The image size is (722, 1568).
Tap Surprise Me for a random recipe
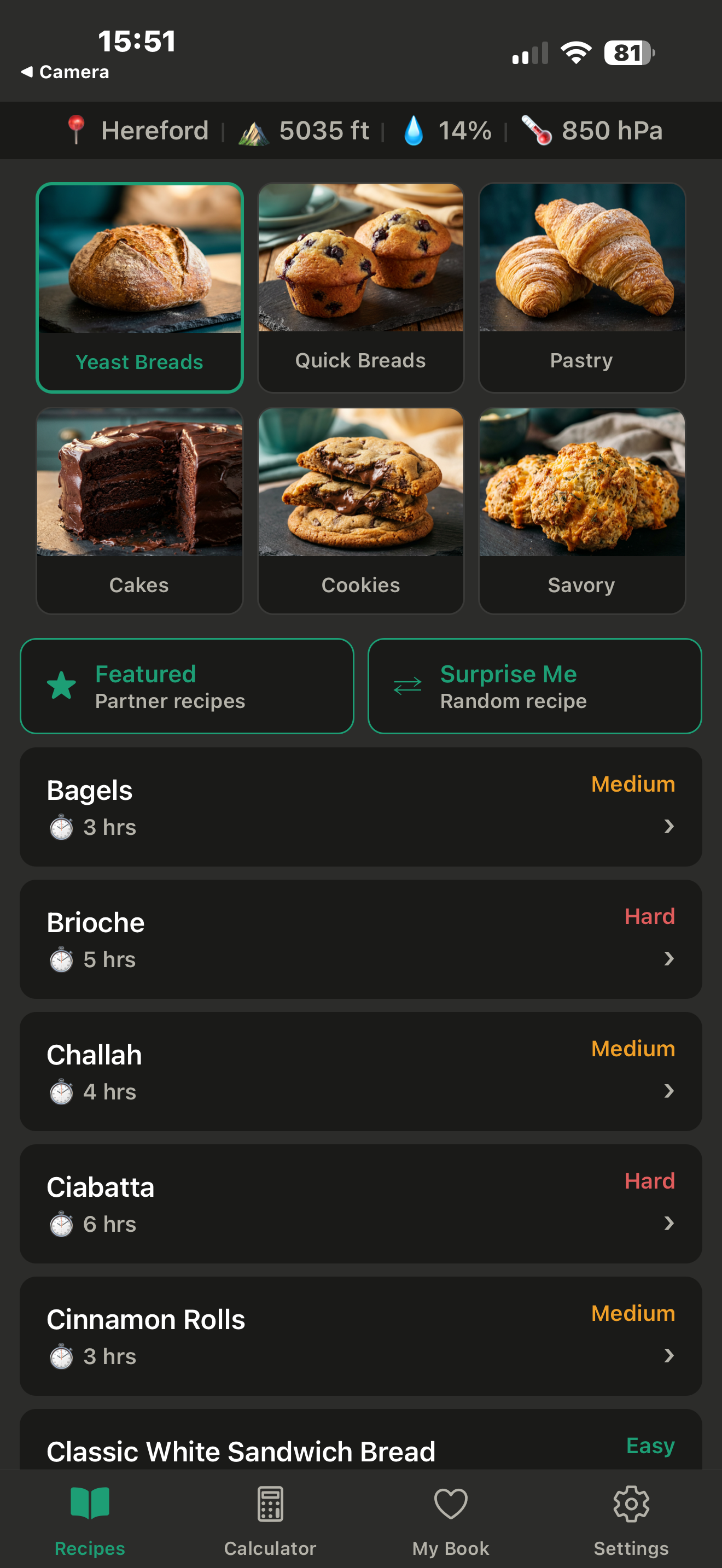click(x=534, y=686)
